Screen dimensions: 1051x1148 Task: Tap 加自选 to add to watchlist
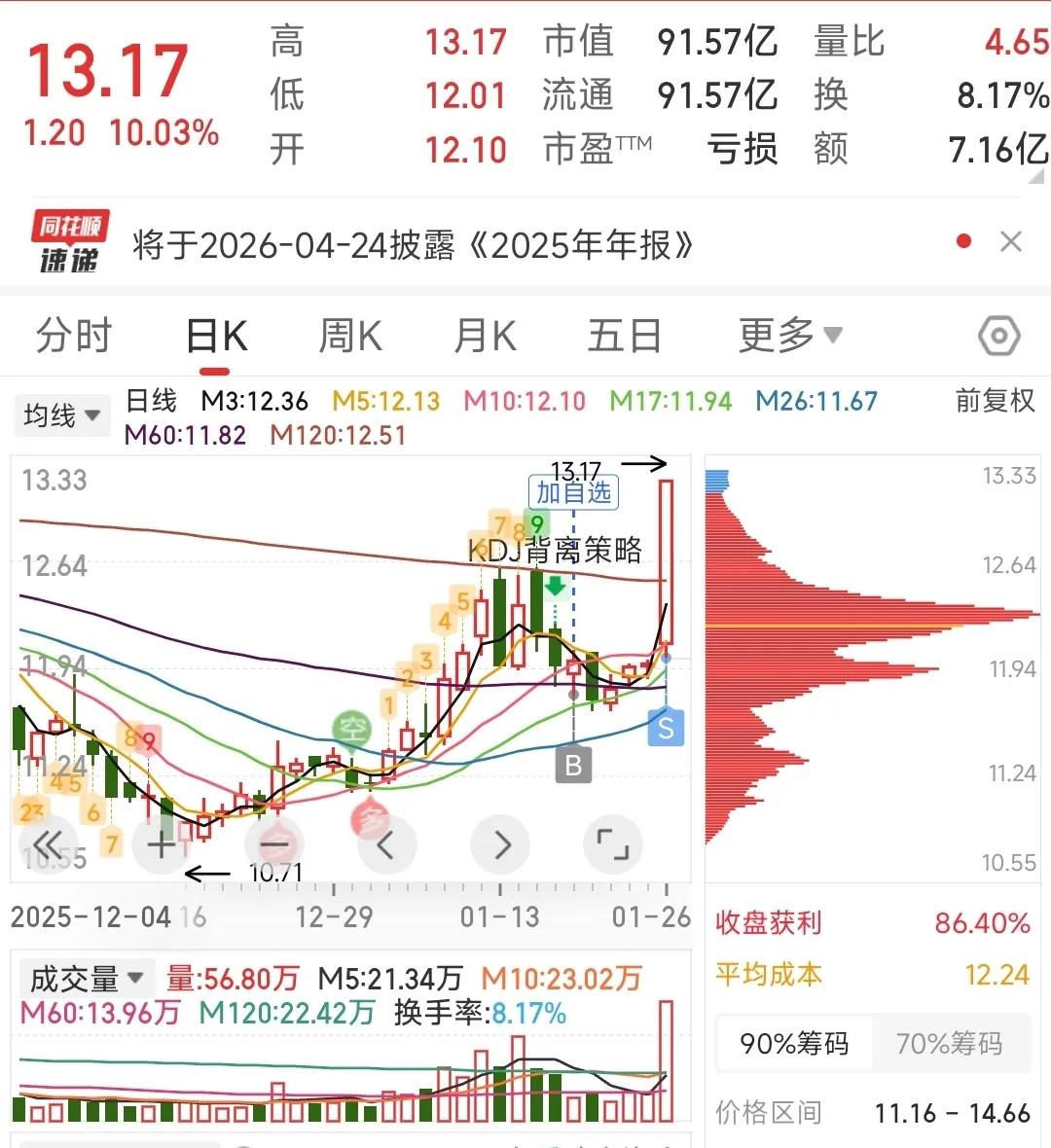coord(573,492)
